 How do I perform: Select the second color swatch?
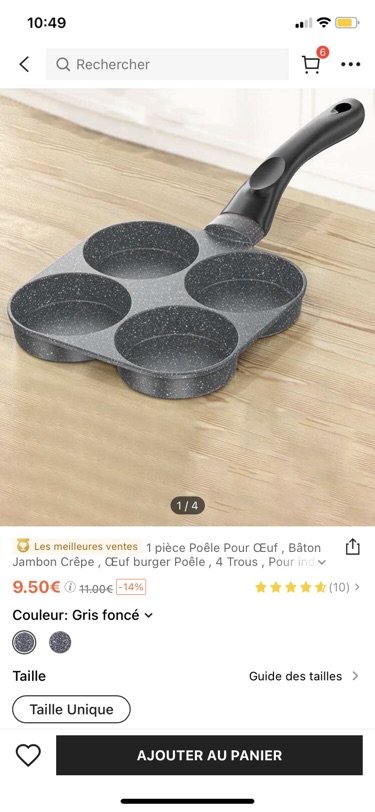60,642
